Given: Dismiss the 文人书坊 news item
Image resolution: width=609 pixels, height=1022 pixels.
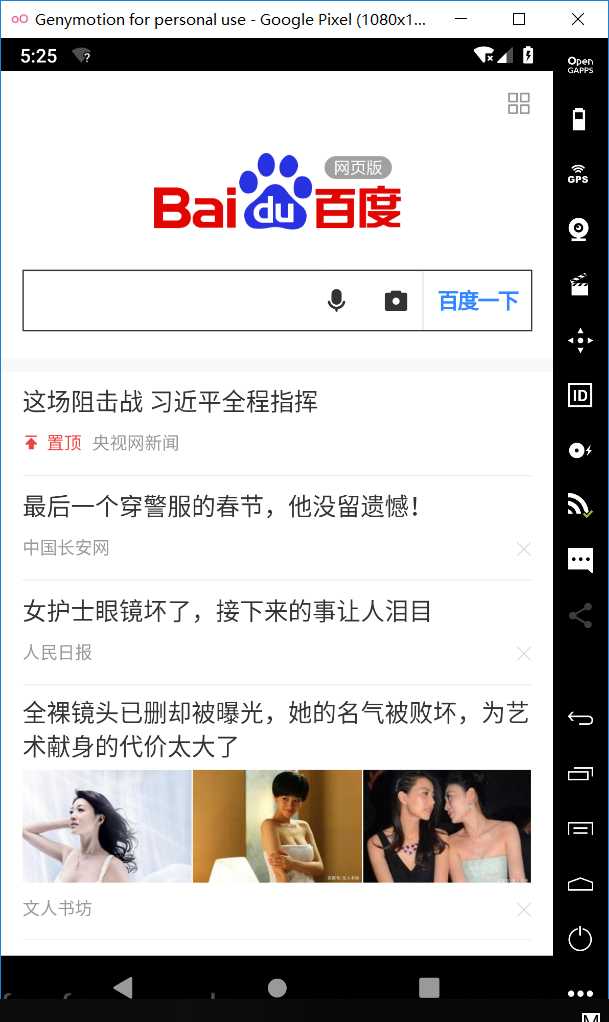Looking at the screenshot, I should pos(523,910).
